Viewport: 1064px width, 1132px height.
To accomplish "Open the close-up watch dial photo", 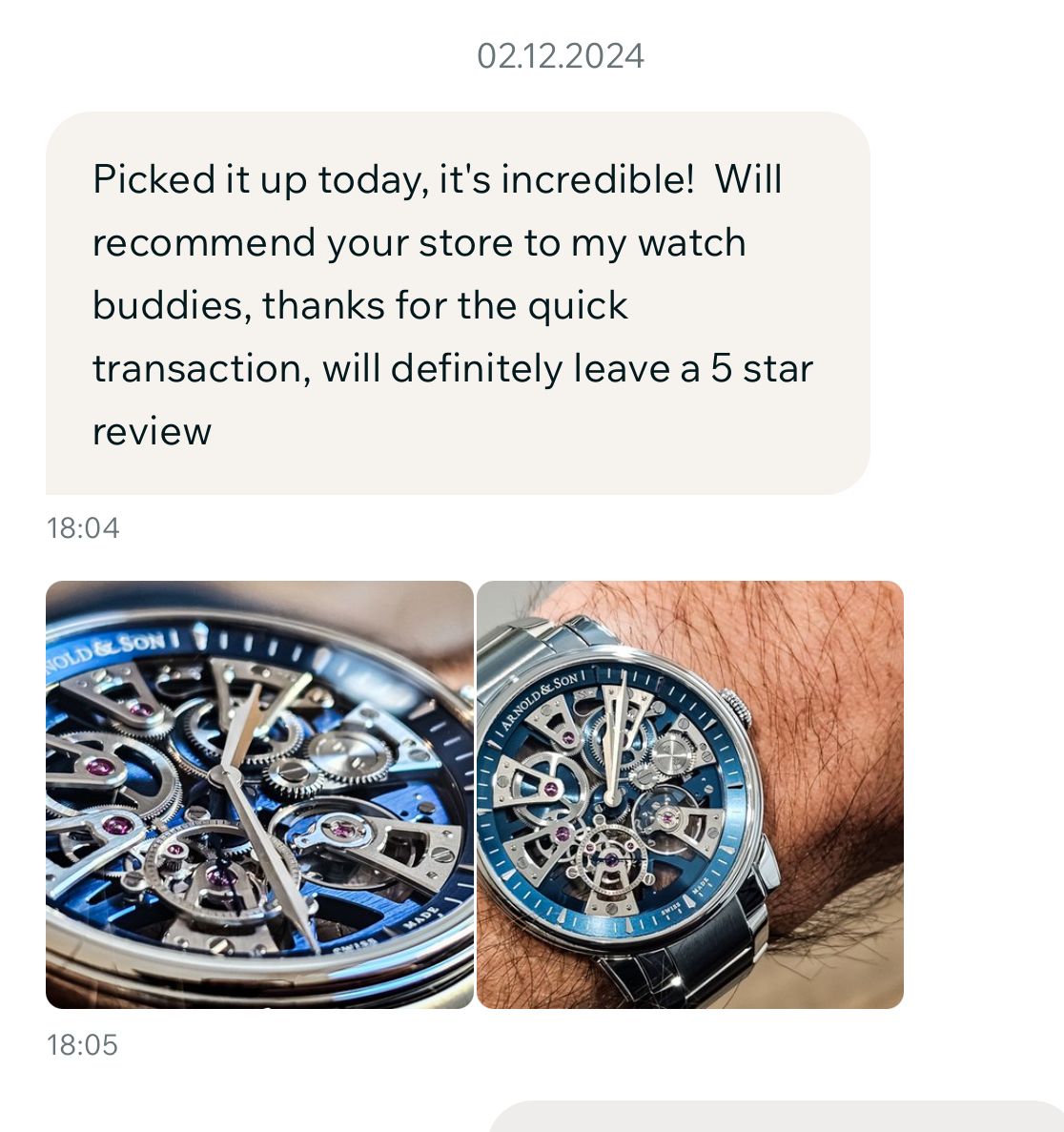I will (x=259, y=794).
